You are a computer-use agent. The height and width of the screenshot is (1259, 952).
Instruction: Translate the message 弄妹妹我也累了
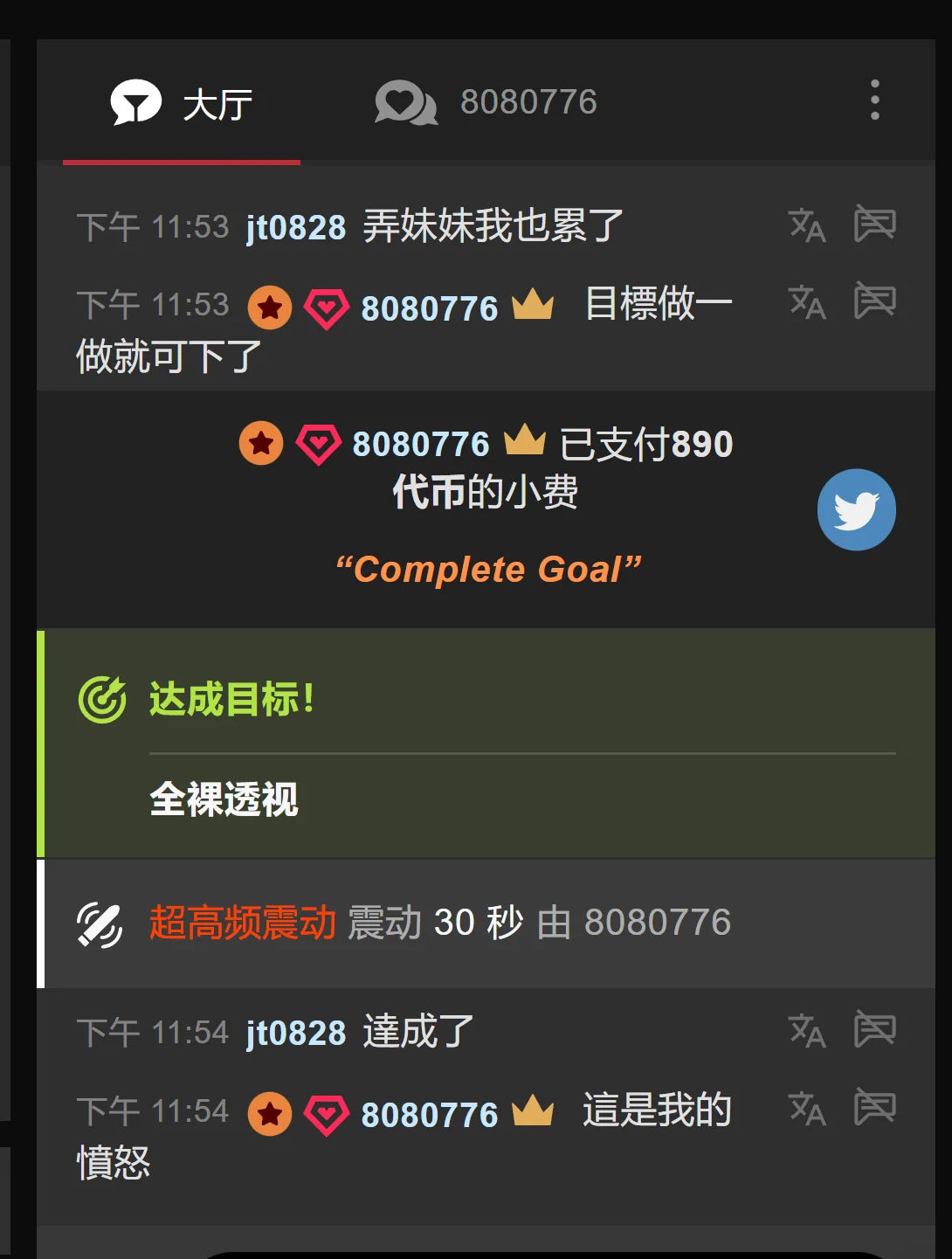807,225
